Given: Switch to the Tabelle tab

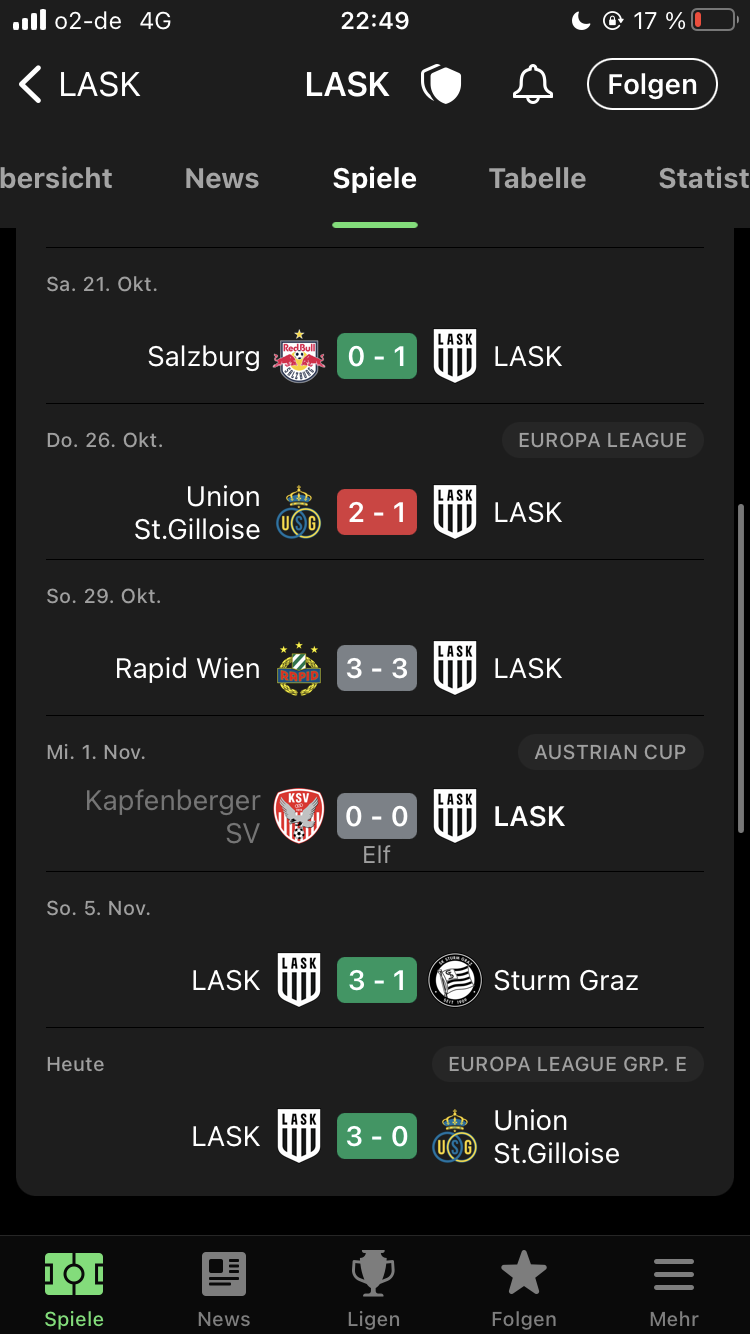Looking at the screenshot, I should (x=537, y=179).
